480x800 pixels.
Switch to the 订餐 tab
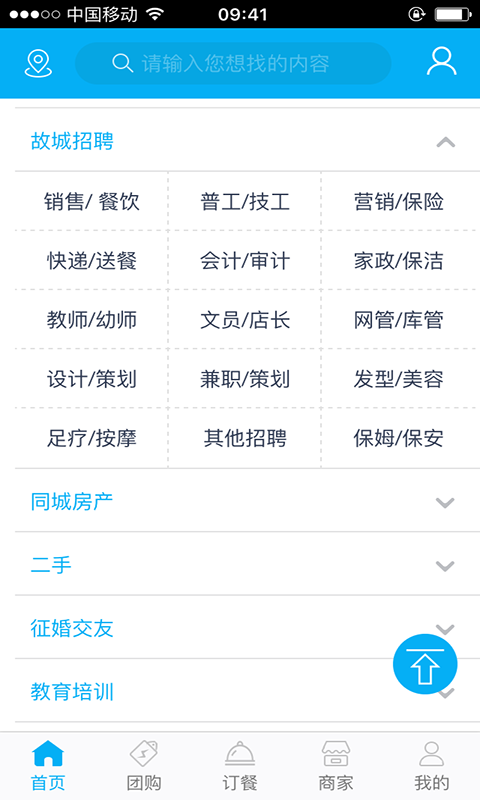[240, 766]
